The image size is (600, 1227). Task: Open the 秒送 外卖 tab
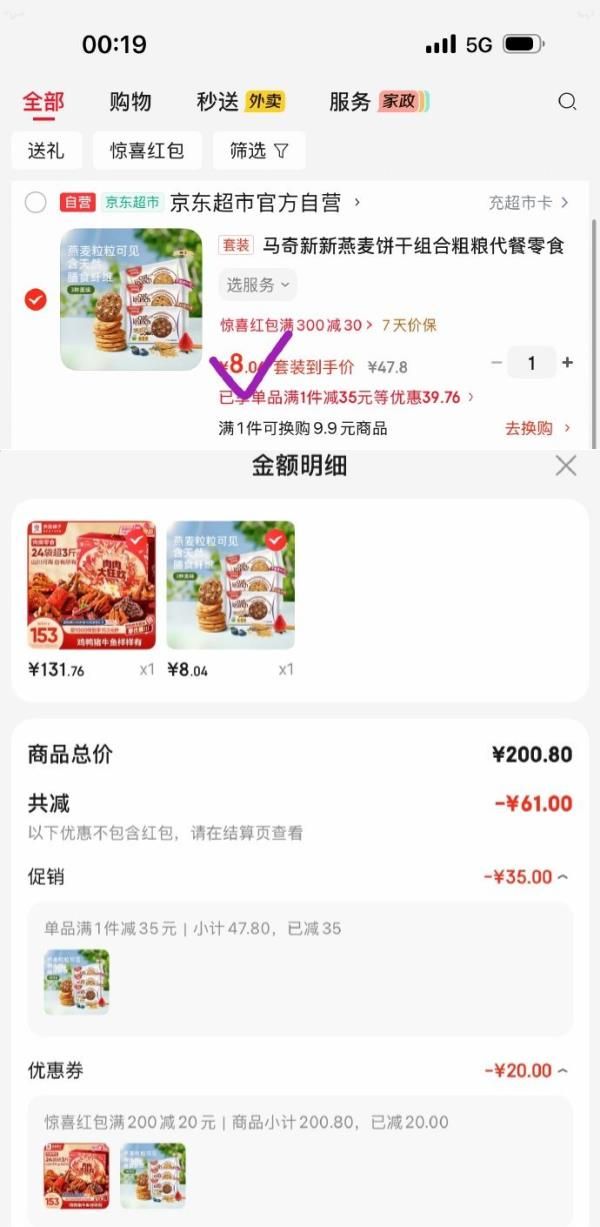(x=240, y=102)
